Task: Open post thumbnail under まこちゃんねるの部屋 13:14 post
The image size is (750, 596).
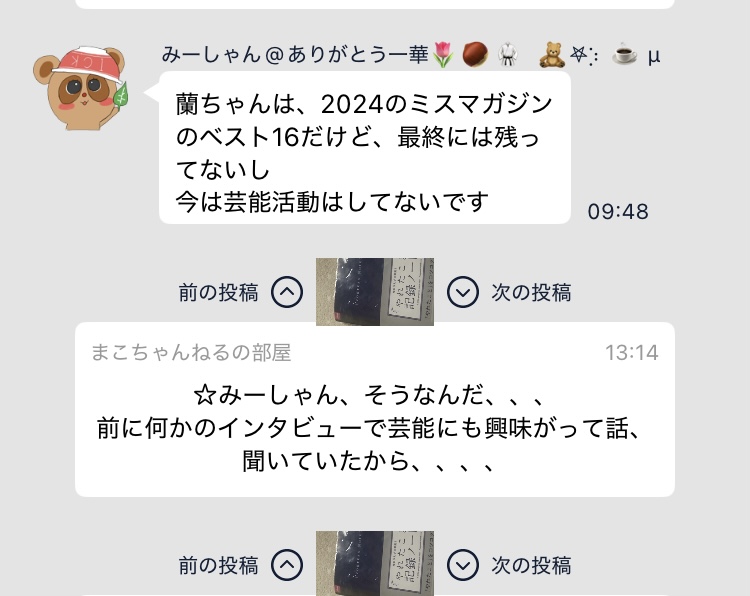Action: [375, 564]
